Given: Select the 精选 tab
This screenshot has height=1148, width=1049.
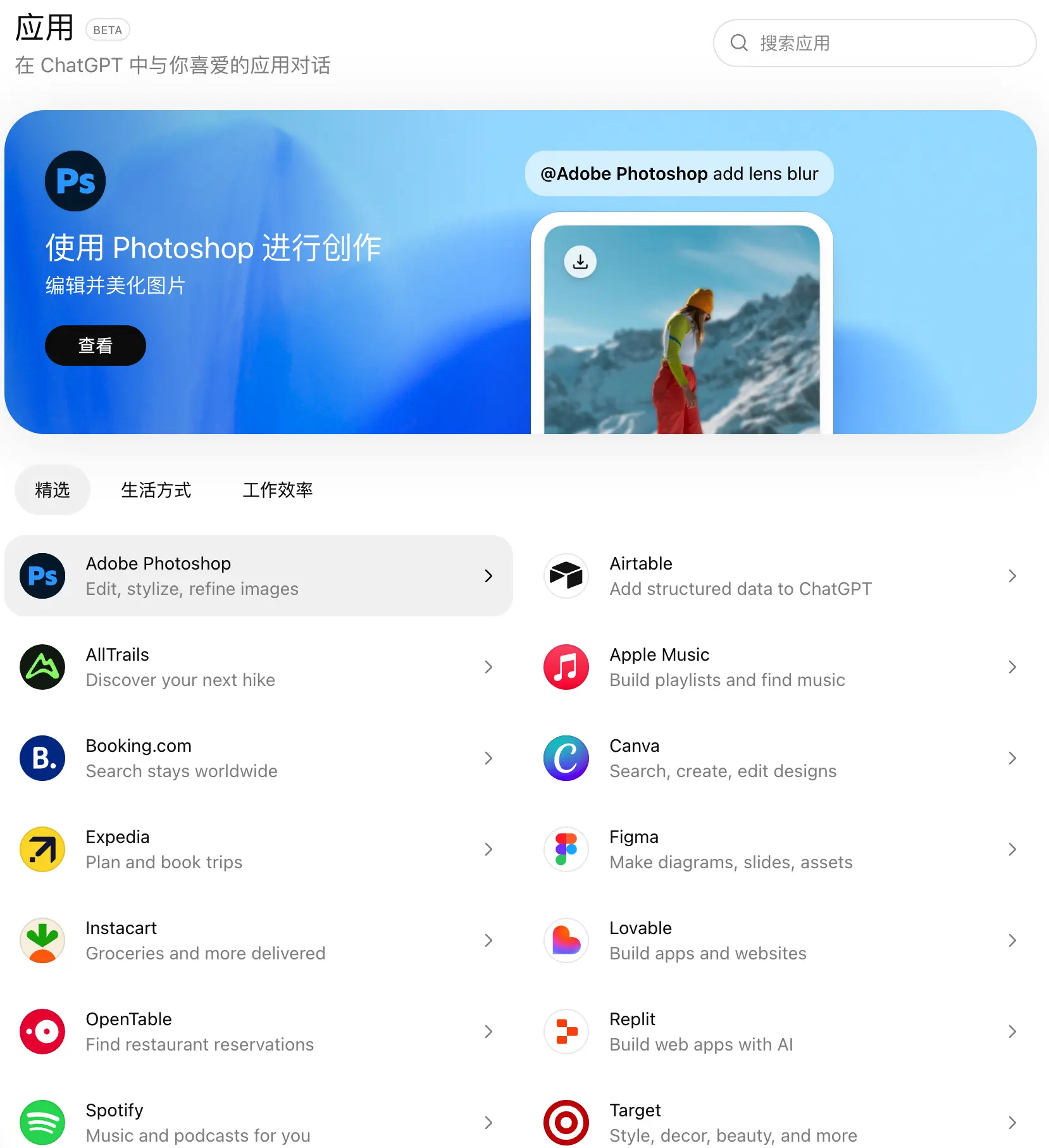Looking at the screenshot, I should (53, 490).
